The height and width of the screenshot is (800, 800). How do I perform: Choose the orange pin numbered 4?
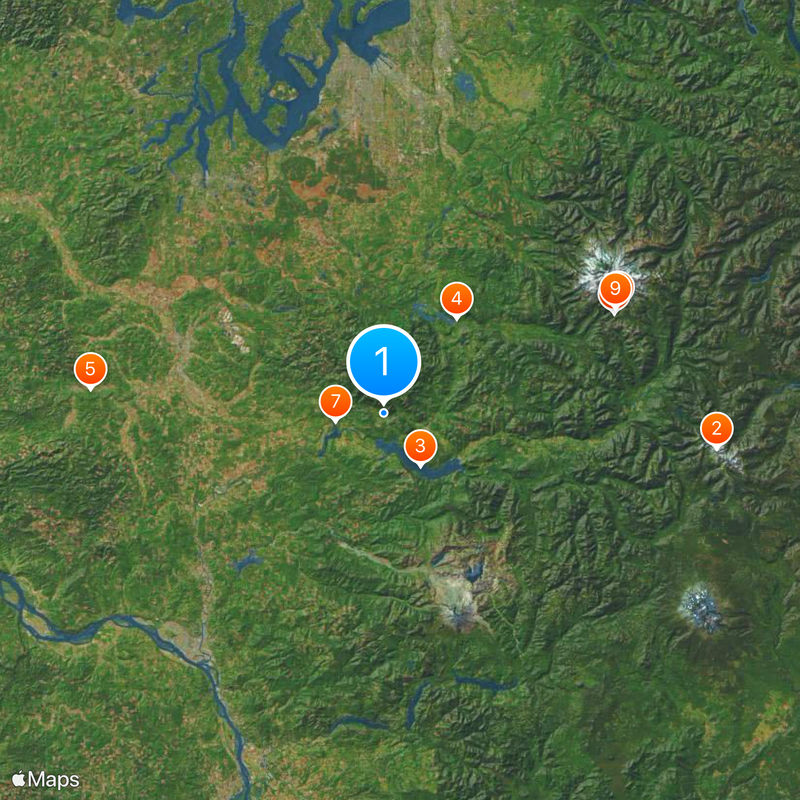pos(456,298)
